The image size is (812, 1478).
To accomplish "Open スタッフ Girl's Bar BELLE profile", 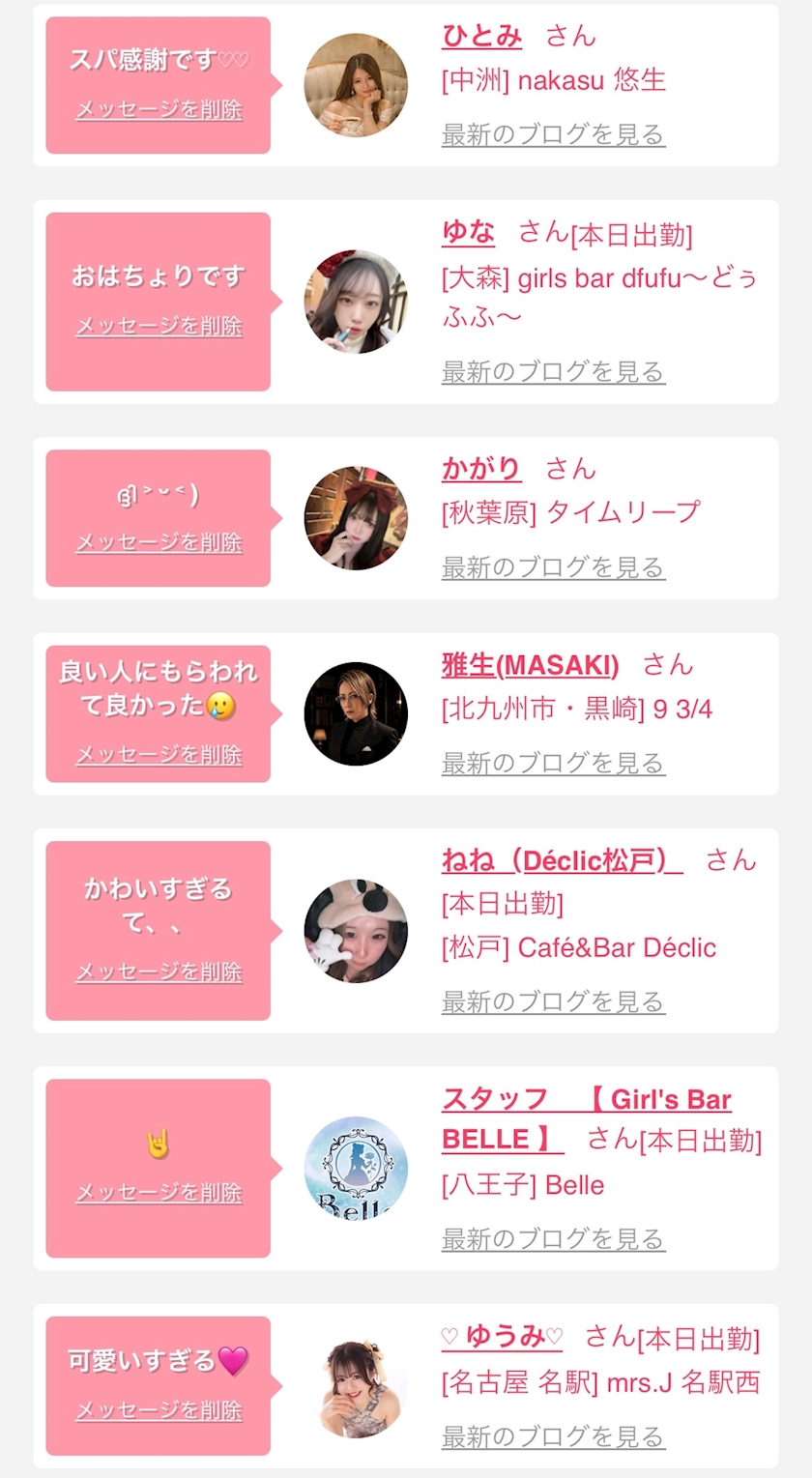I will pos(587,1119).
